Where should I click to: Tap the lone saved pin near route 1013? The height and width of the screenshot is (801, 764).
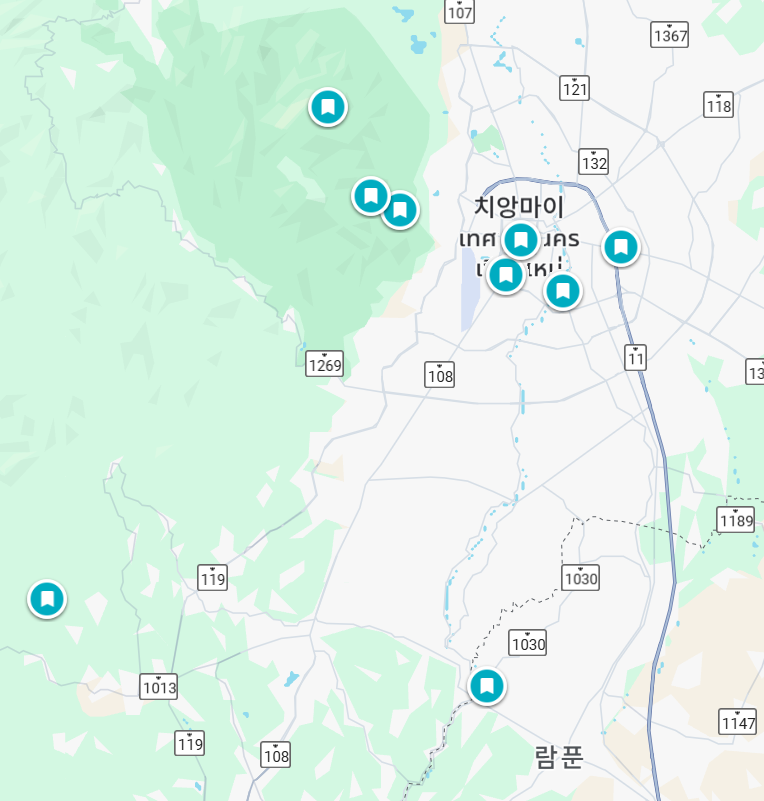pyautogui.click(x=46, y=599)
